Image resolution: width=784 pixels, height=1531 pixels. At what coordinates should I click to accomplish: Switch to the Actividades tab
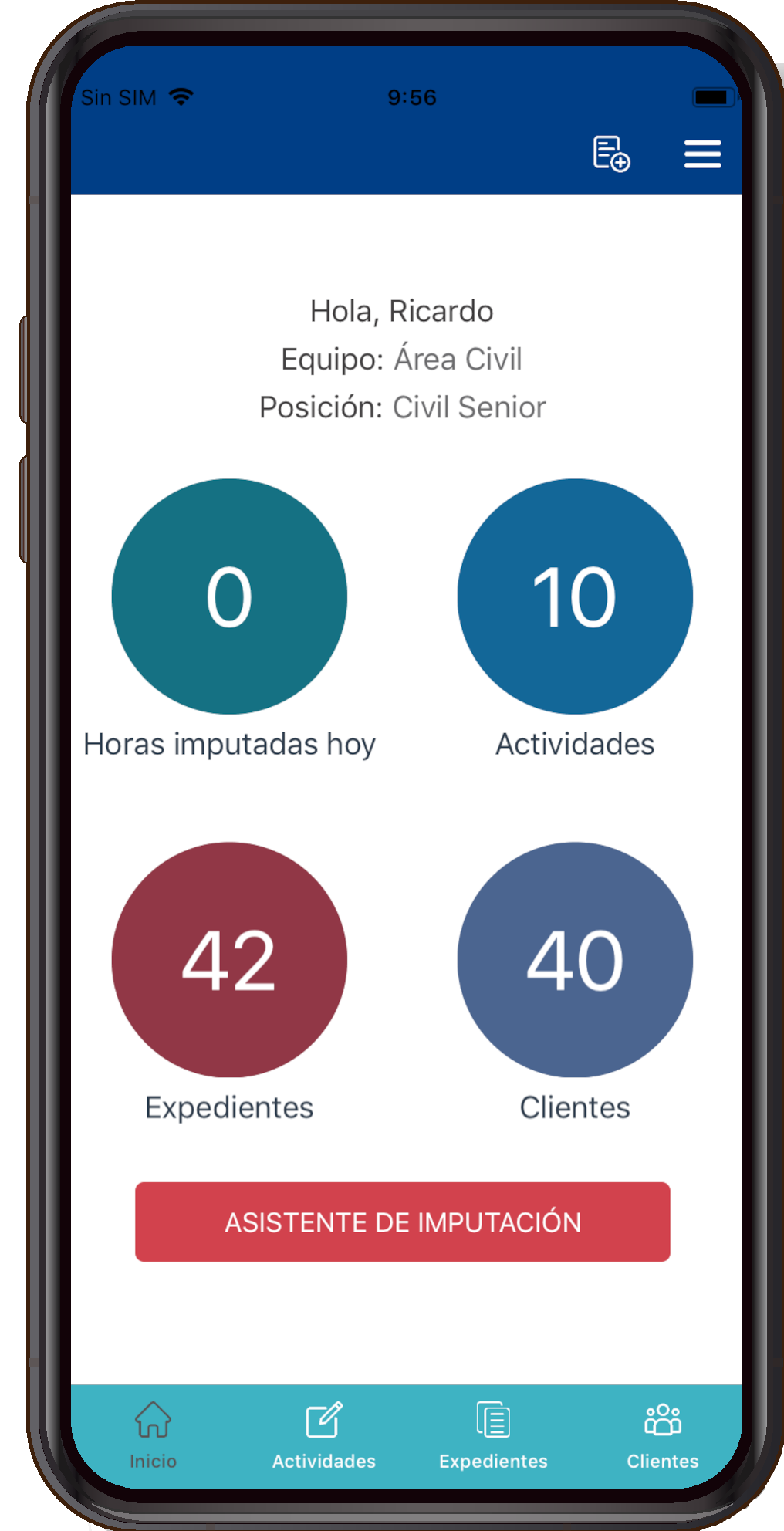click(324, 1435)
